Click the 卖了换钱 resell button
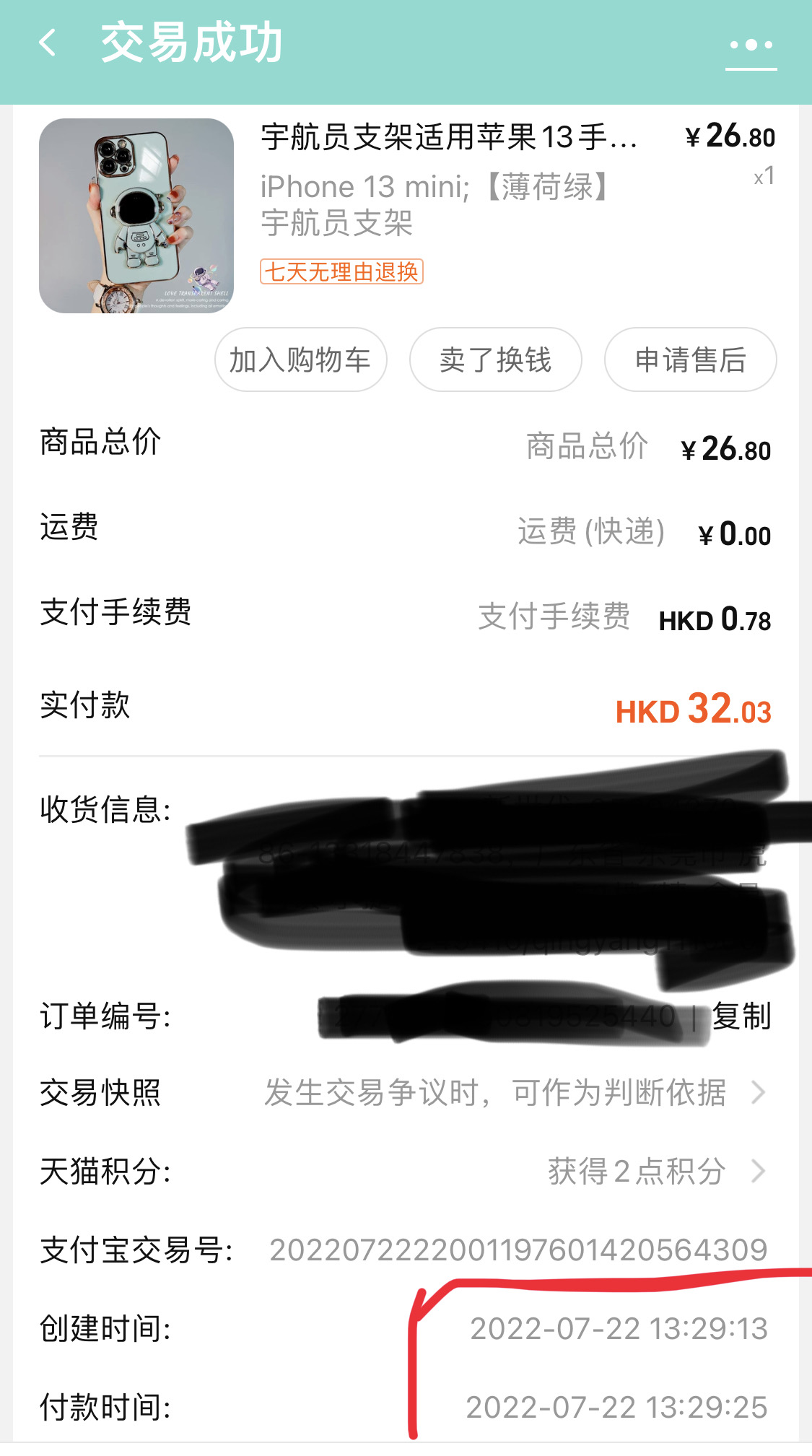 (x=494, y=359)
